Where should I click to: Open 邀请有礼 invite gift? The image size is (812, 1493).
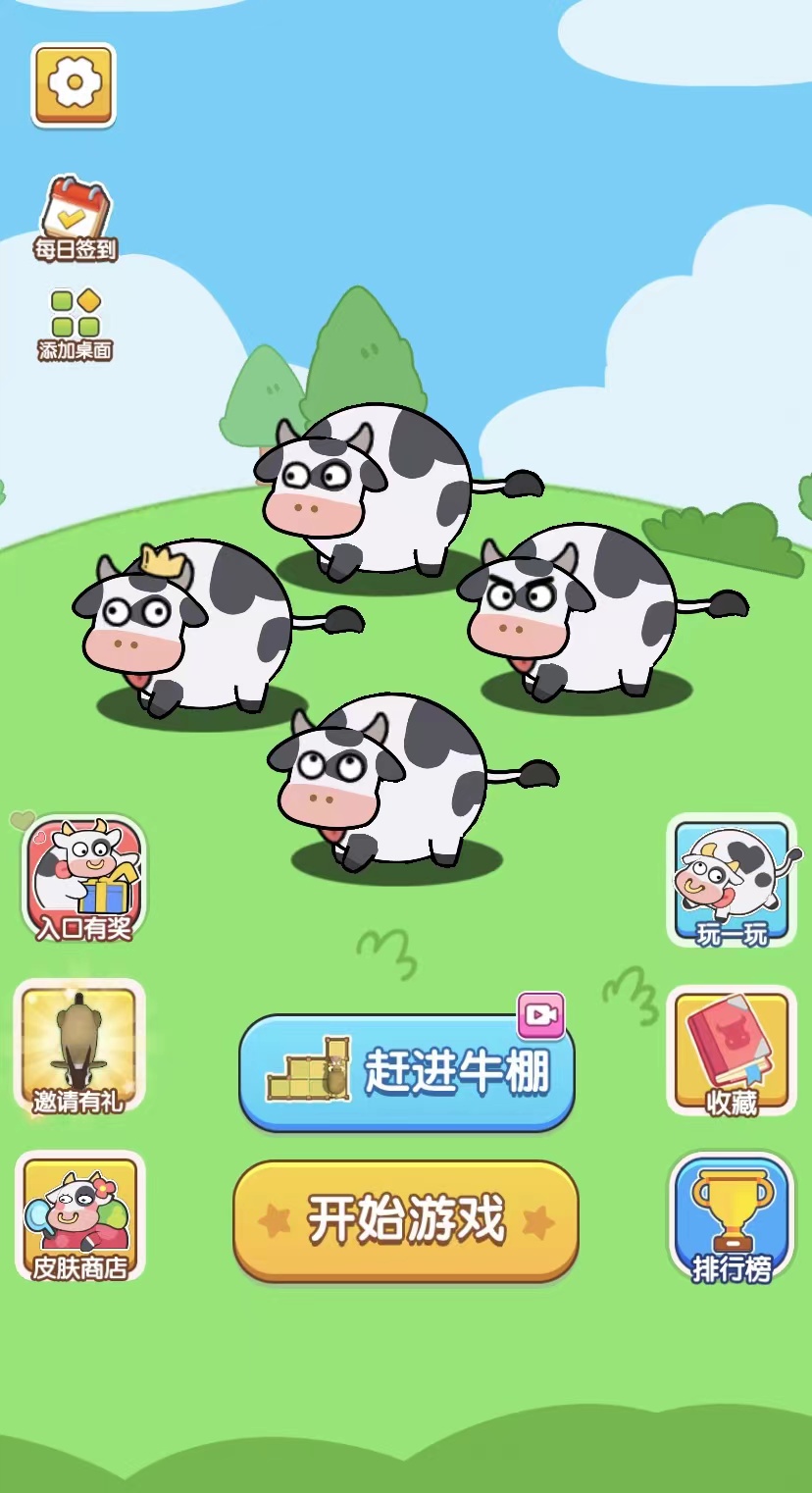click(x=78, y=1048)
